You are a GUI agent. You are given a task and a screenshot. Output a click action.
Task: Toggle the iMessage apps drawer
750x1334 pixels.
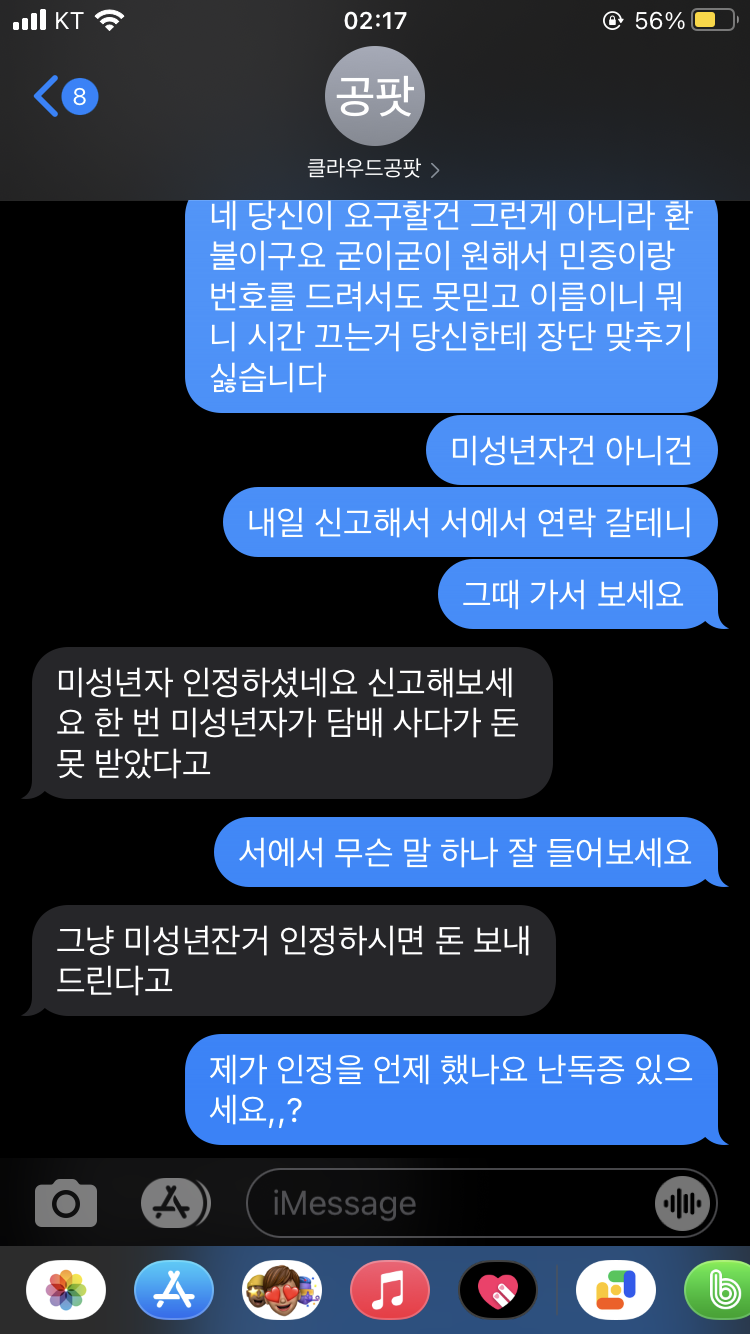(x=173, y=1203)
